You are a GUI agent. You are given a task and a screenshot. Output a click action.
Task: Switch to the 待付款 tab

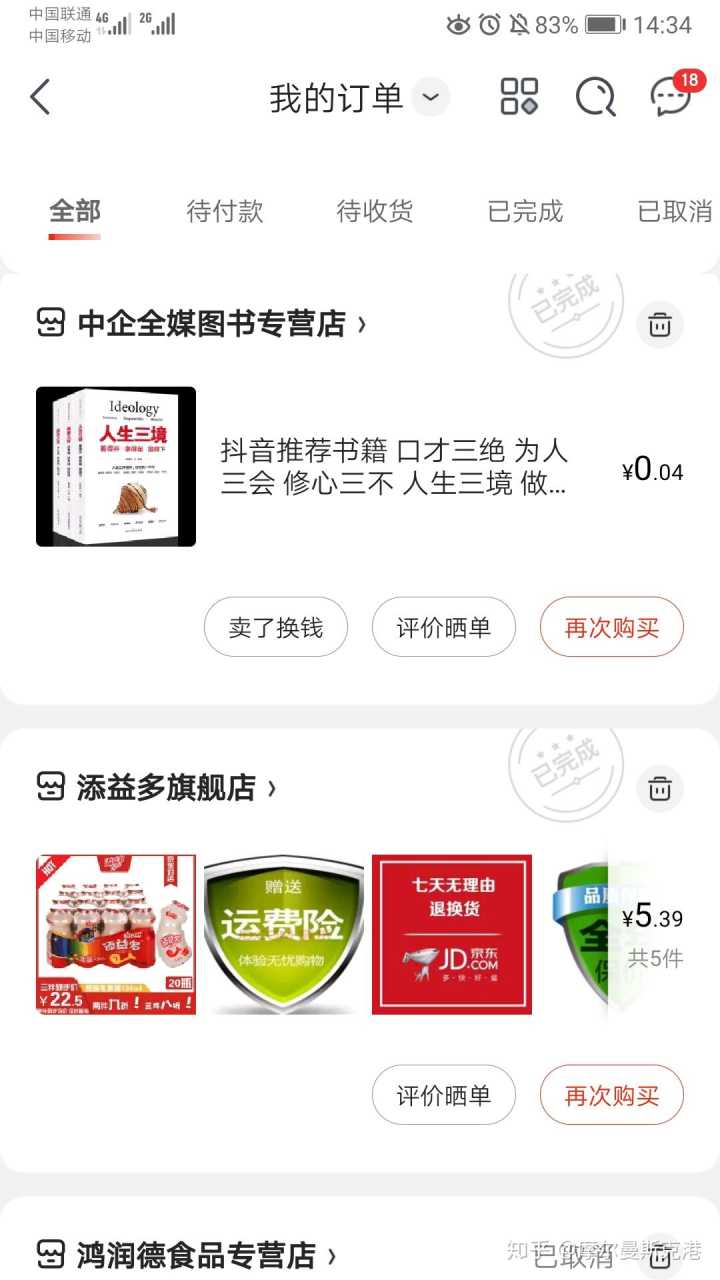[225, 212]
